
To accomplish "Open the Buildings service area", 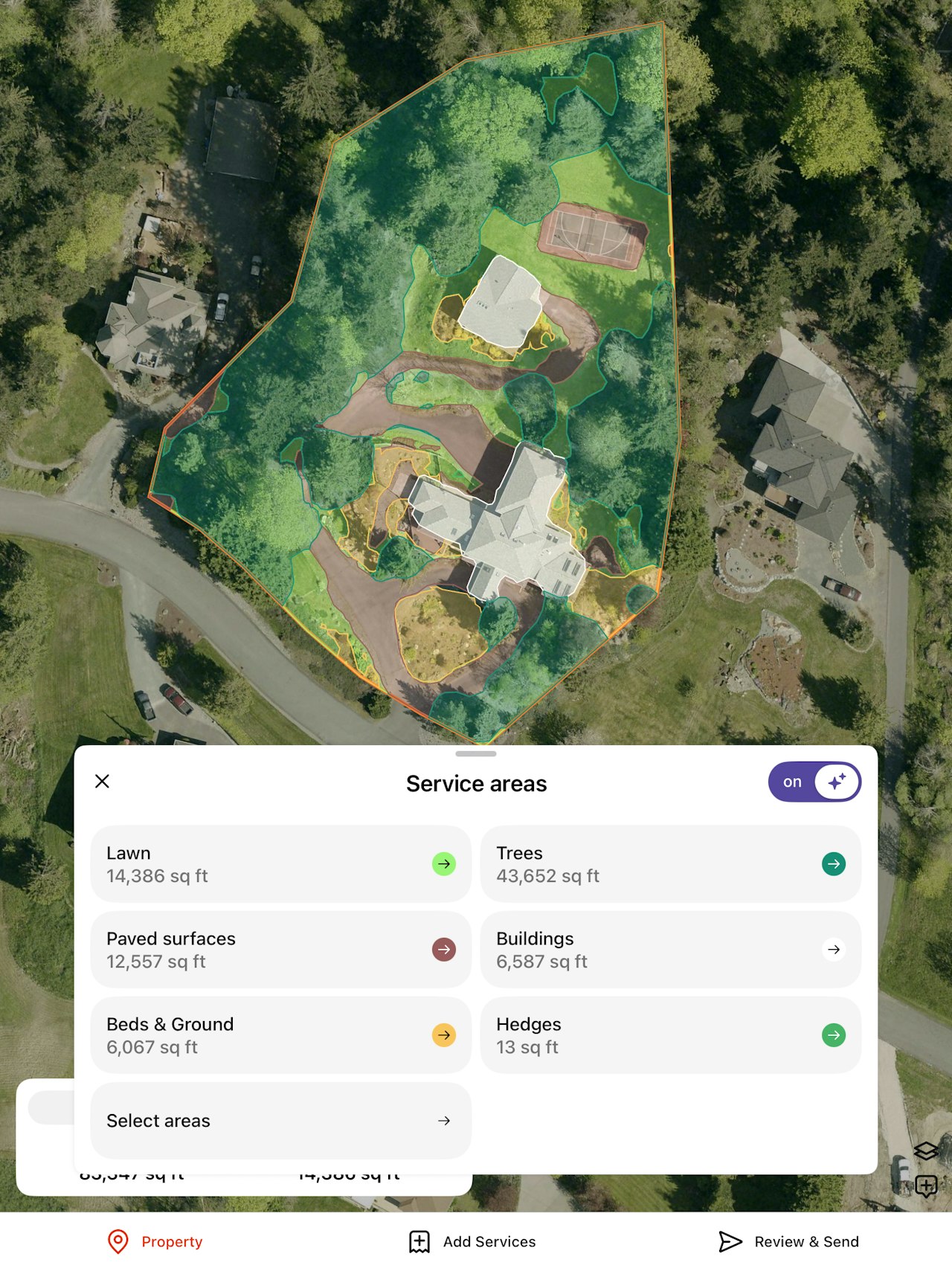I will pyautogui.click(x=670, y=949).
